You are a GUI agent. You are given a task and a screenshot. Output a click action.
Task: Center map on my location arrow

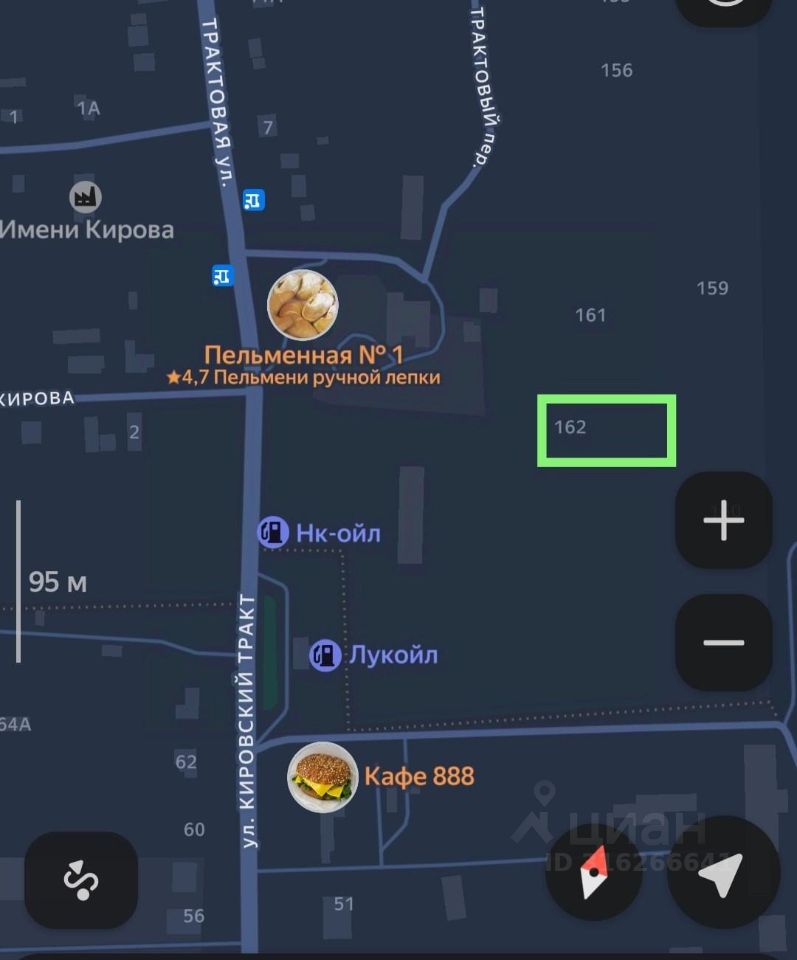pos(720,875)
